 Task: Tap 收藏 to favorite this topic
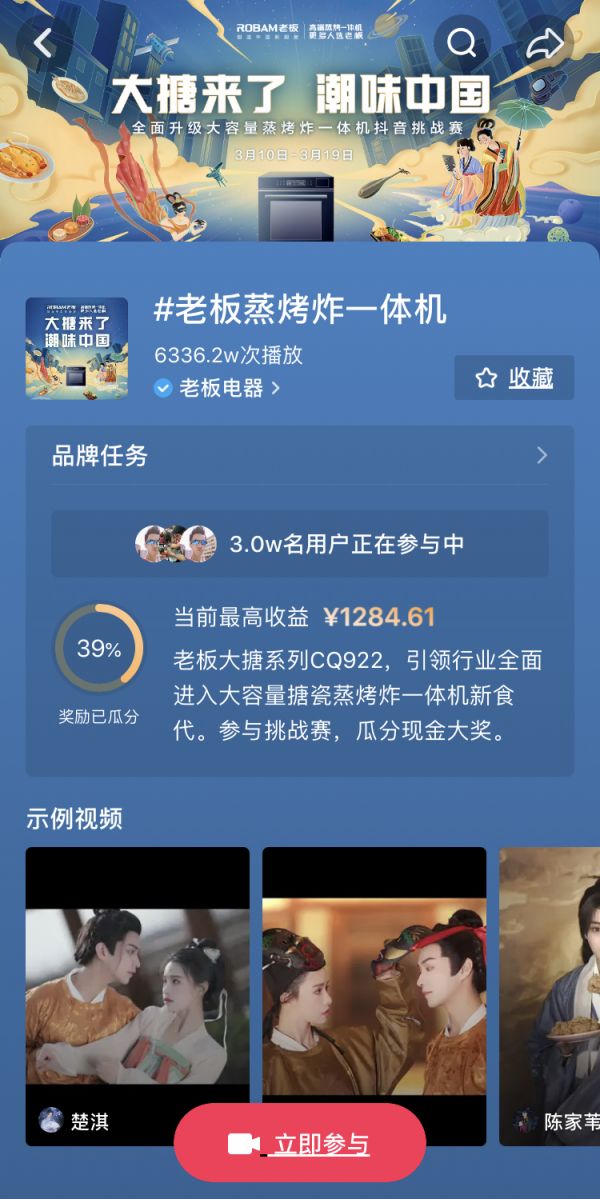tap(514, 378)
